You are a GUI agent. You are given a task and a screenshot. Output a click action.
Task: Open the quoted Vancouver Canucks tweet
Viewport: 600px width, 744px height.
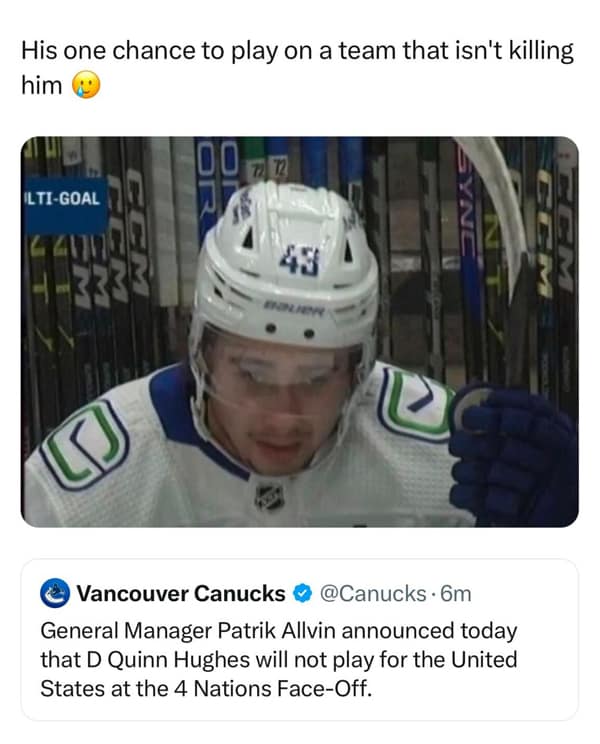(x=300, y=660)
